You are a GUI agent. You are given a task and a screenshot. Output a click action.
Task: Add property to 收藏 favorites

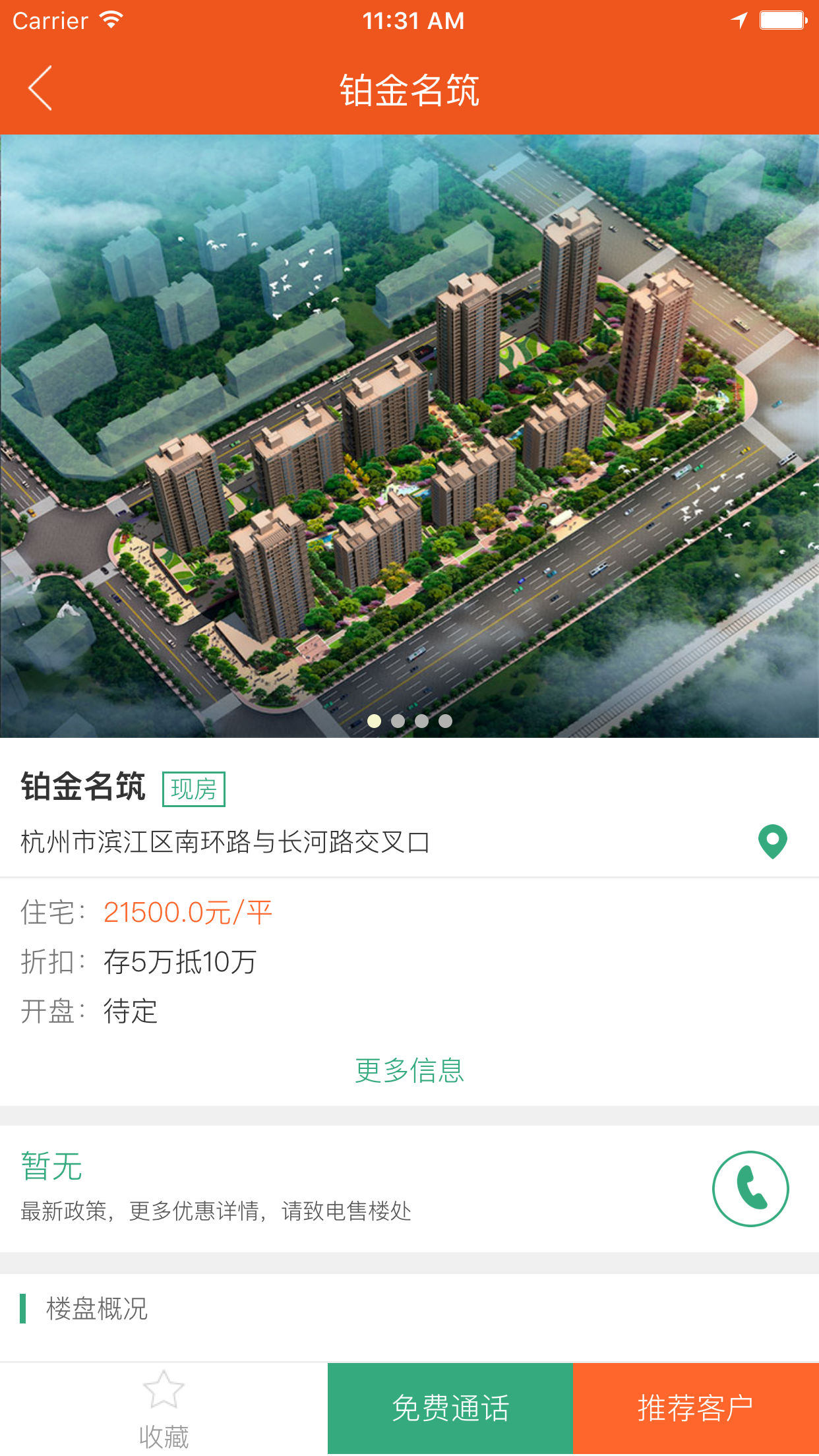coord(164,1409)
